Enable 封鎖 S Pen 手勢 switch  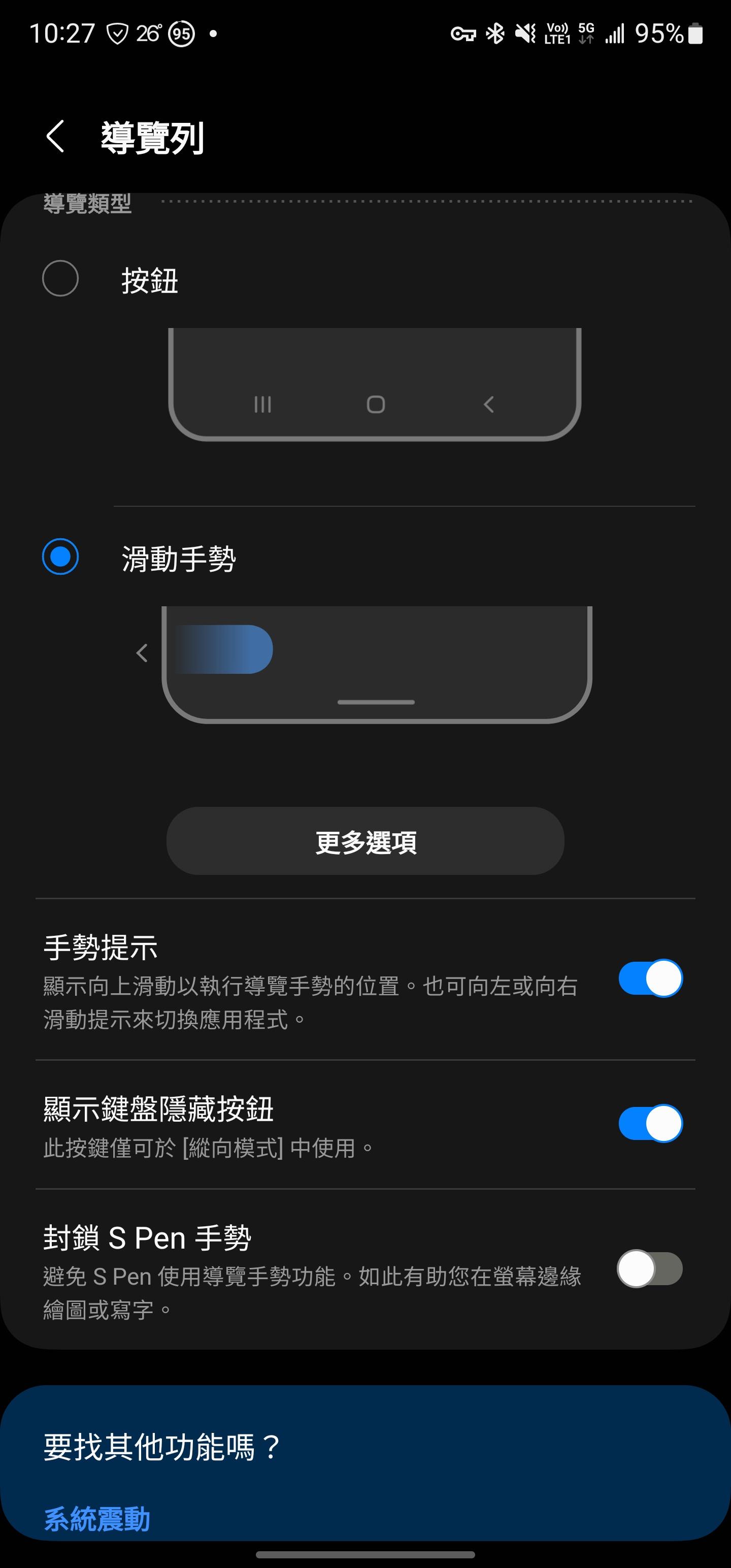click(x=649, y=1268)
